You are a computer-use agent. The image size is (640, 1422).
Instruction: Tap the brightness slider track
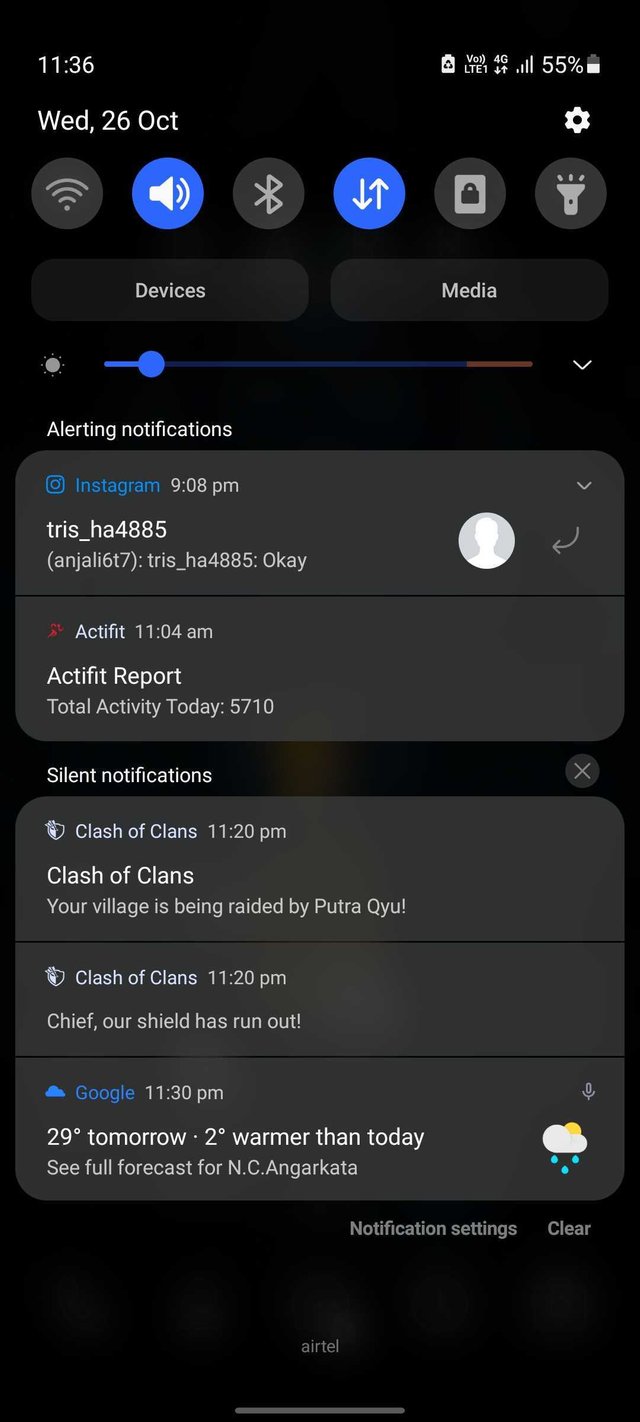tap(318, 364)
